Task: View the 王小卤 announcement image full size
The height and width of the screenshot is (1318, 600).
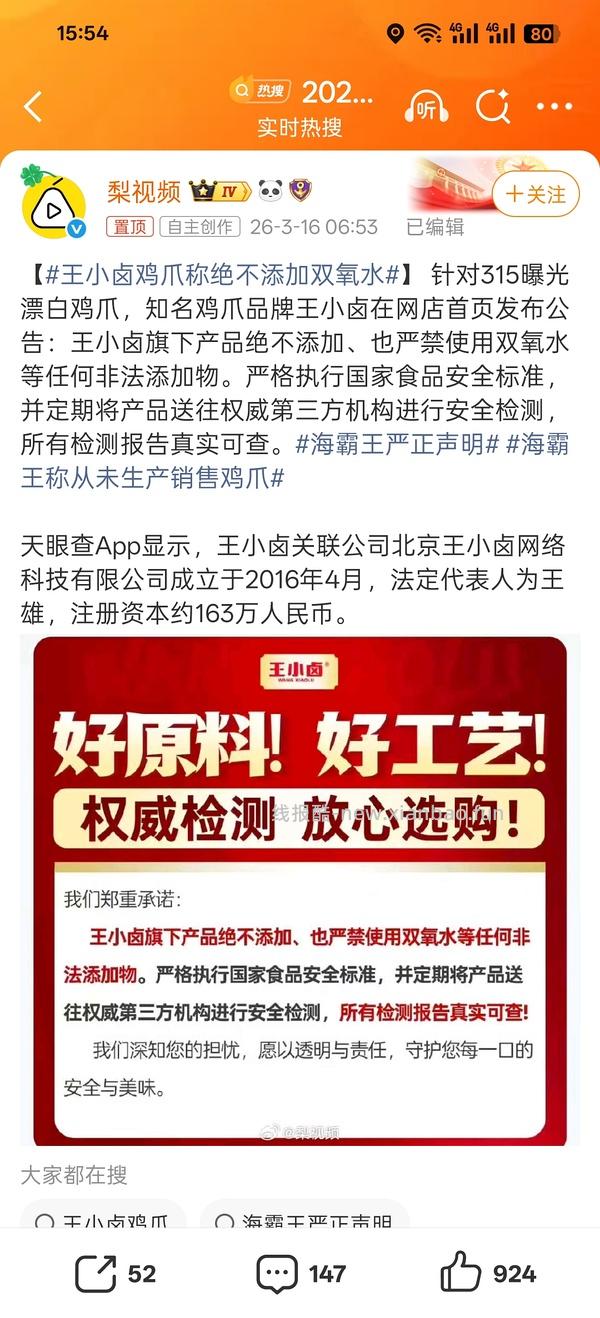Action: click(300, 890)
